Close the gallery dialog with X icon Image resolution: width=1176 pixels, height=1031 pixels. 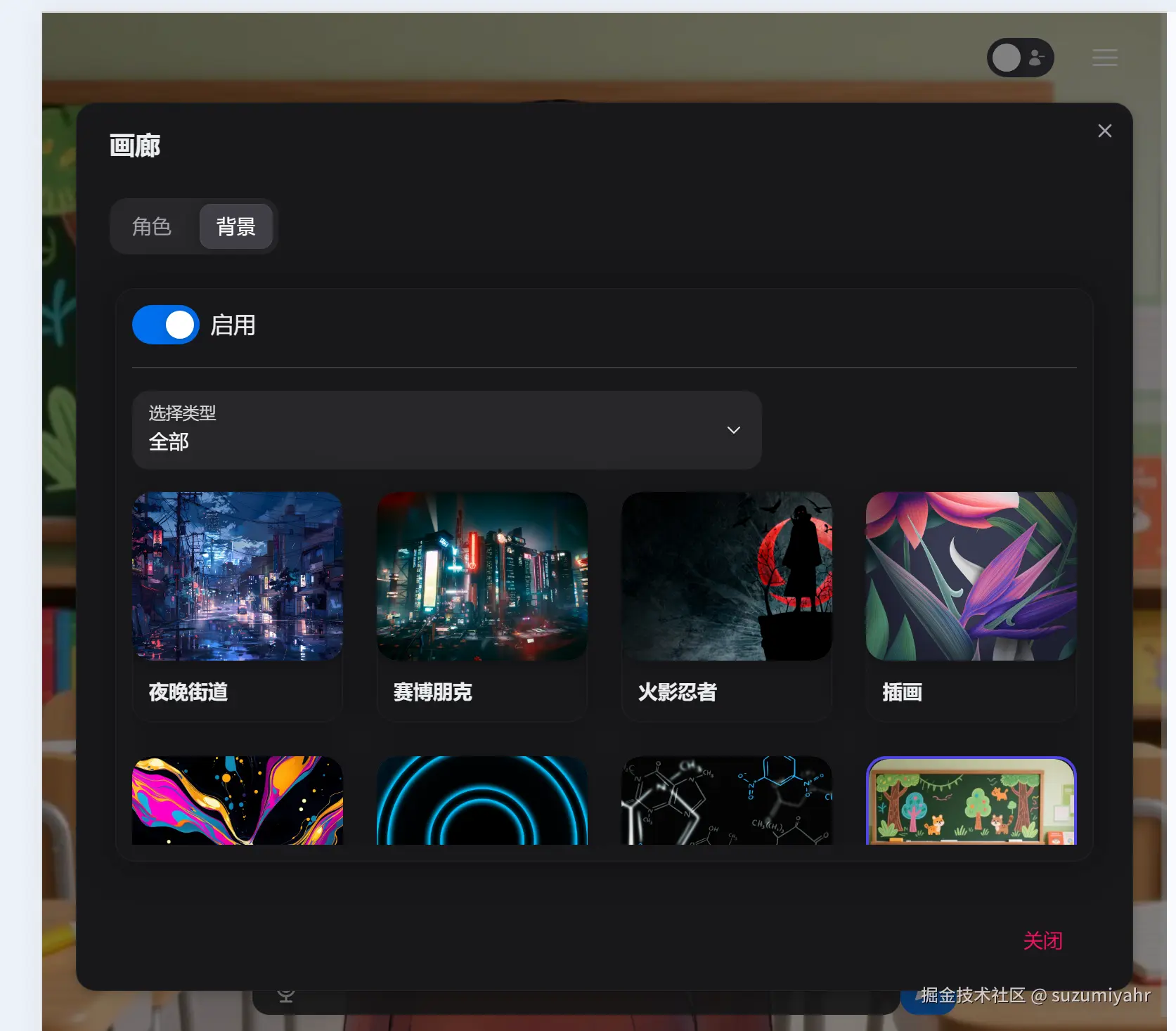pos(1104,131)
